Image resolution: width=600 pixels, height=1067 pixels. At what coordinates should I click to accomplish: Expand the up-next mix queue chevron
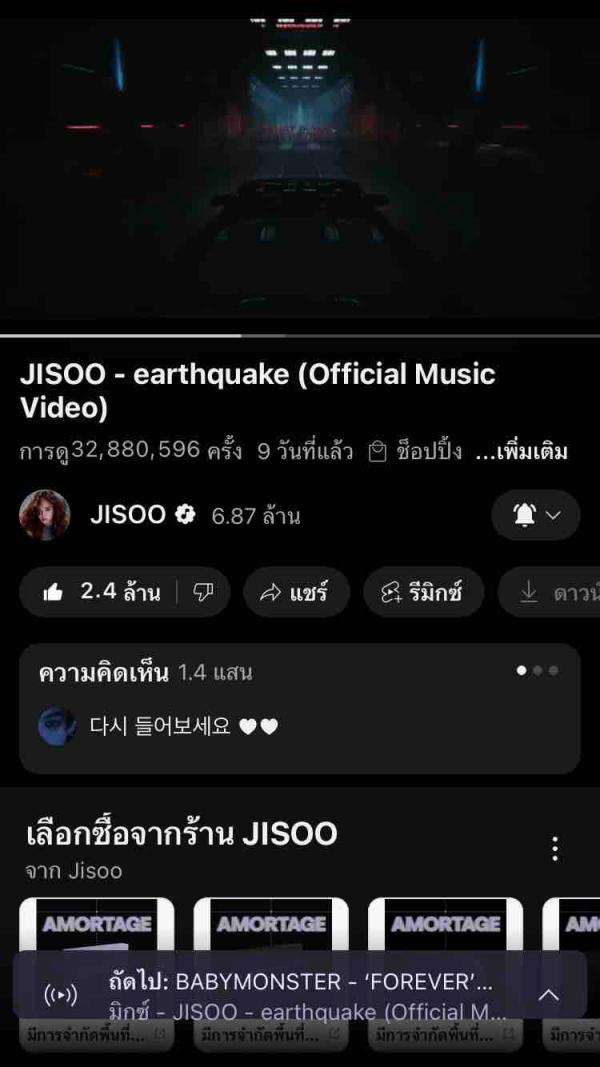(x=549, y=995)
